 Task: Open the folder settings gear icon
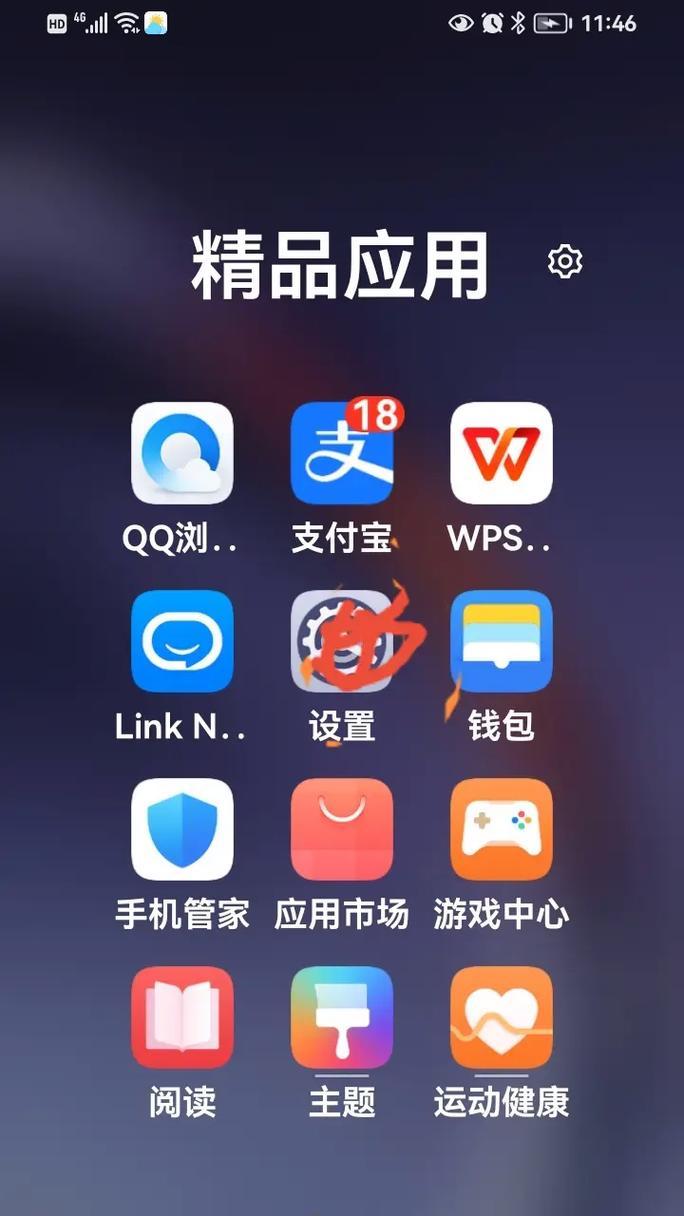click(x=565, y=262)
